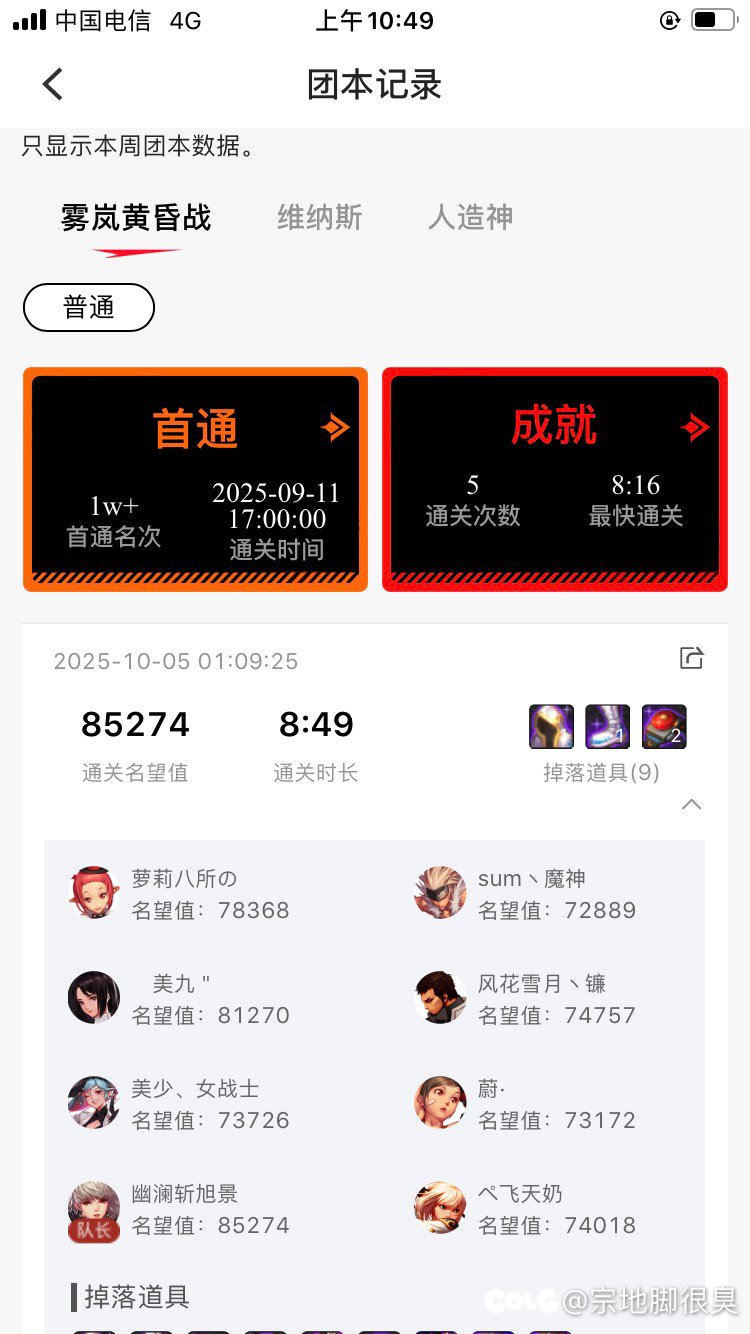Go back from 团本记录 page
This screenshot has height=1334, width=750.
click(x=53, y=84)
